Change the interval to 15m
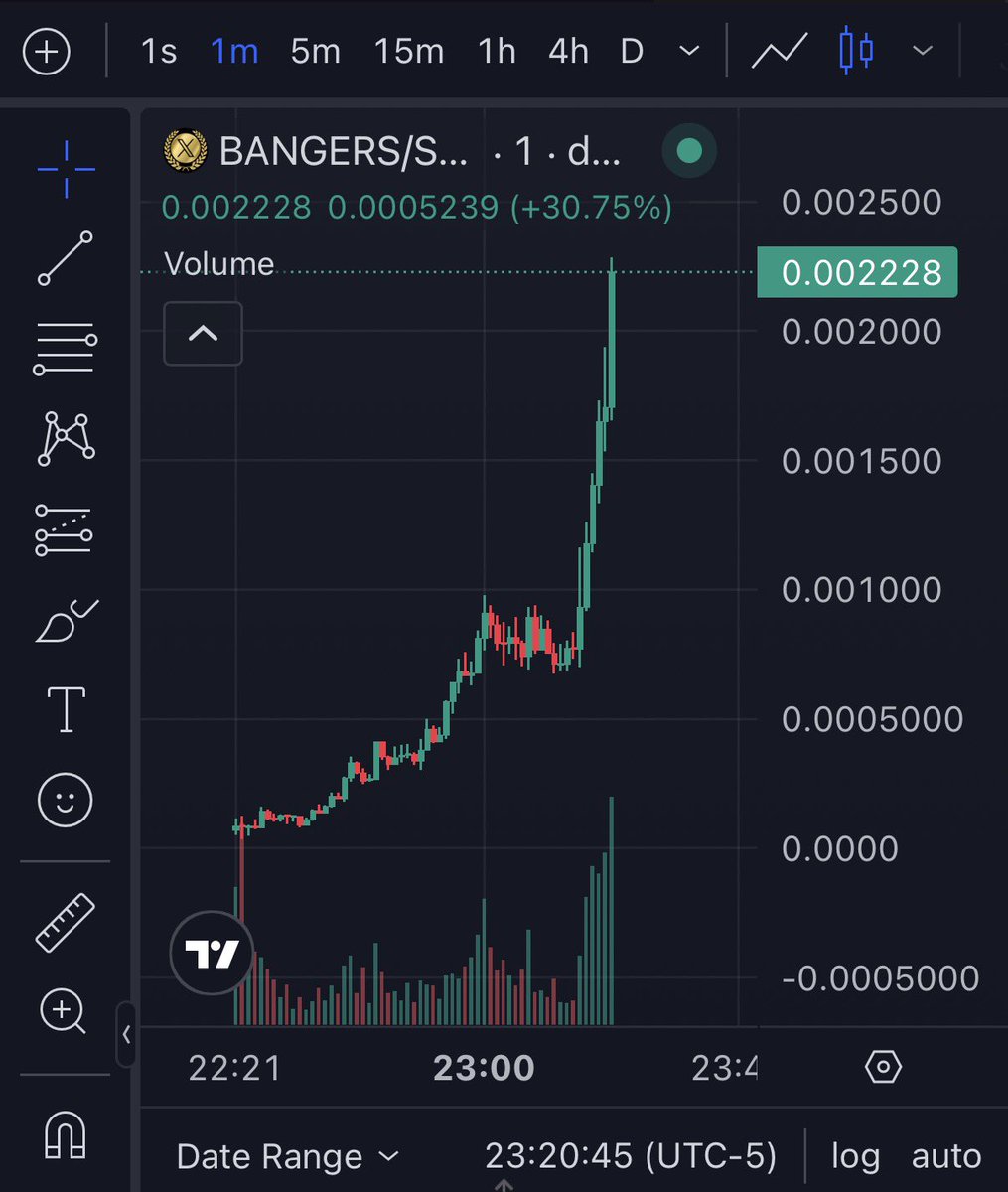 pyautogui.click(x=408, y=51)
